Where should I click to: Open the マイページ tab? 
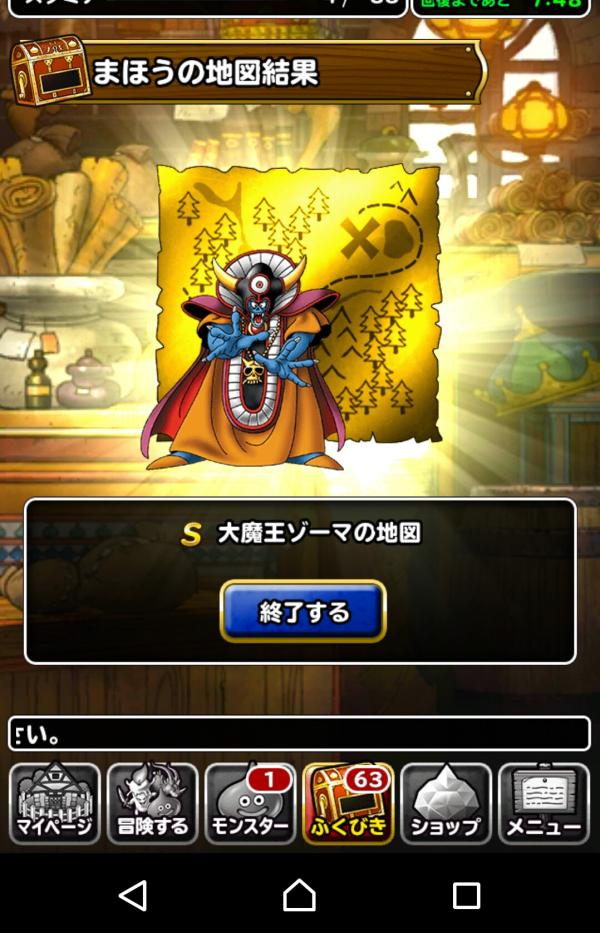coord(54,804)
